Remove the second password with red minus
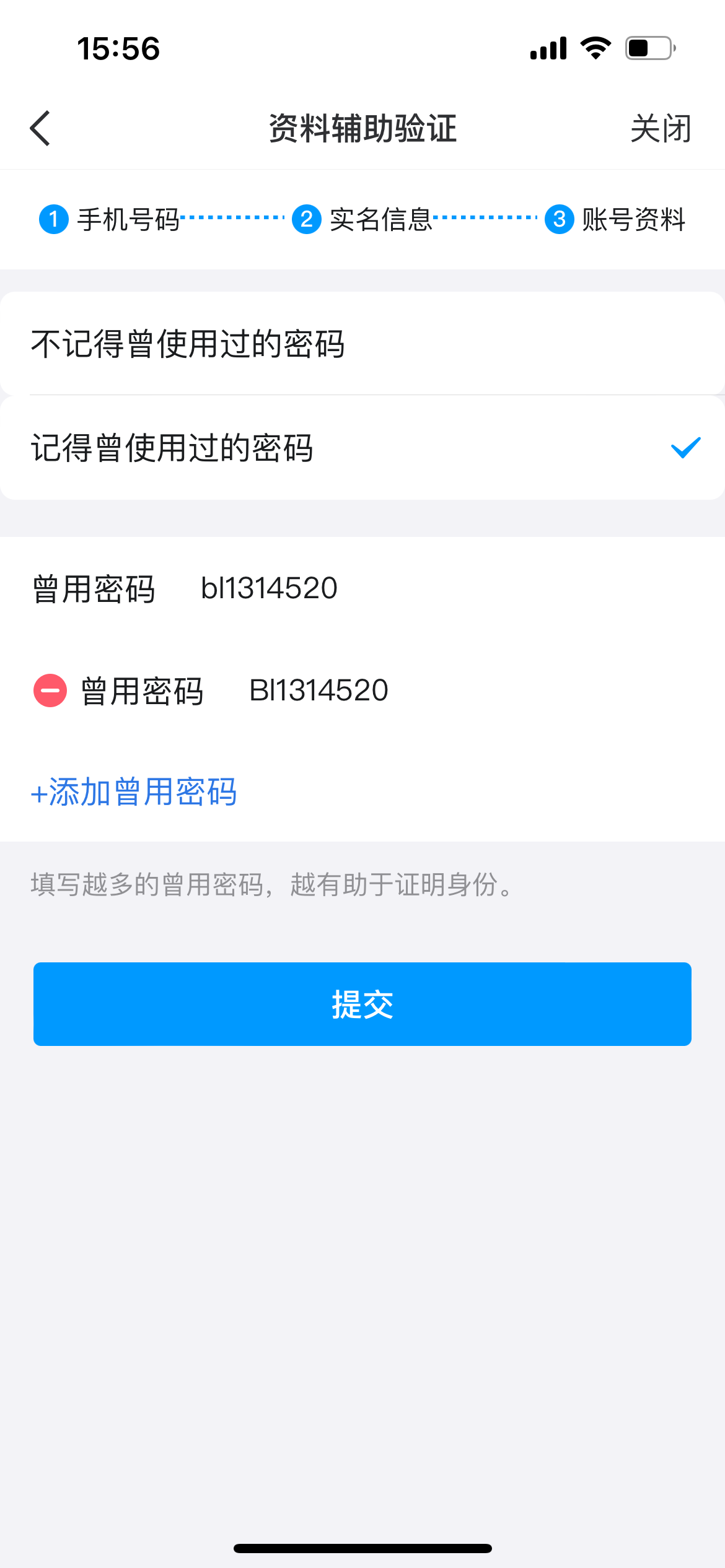This screenshot has height=1568, width=725. 50,690
